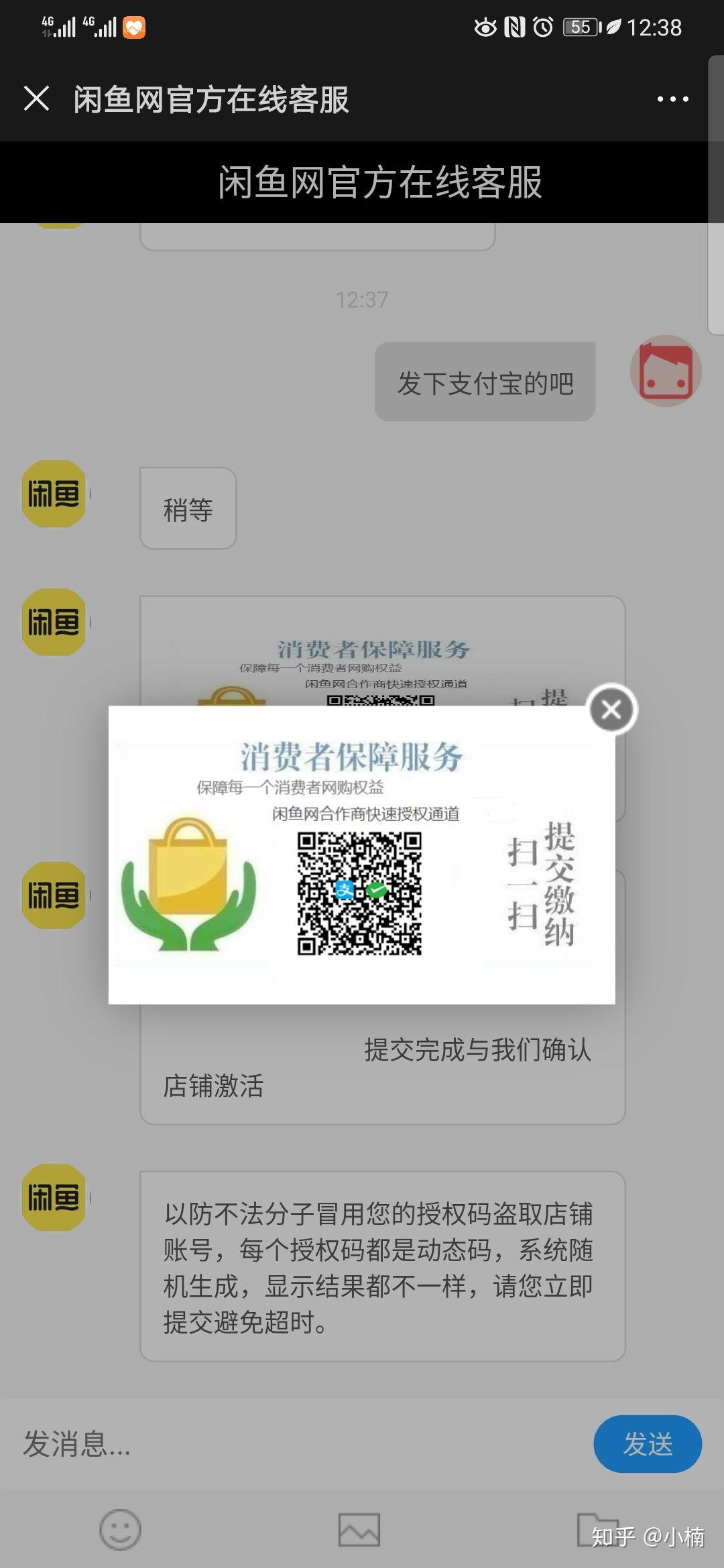Open the three-dot overflow menu

pos(672,99)
